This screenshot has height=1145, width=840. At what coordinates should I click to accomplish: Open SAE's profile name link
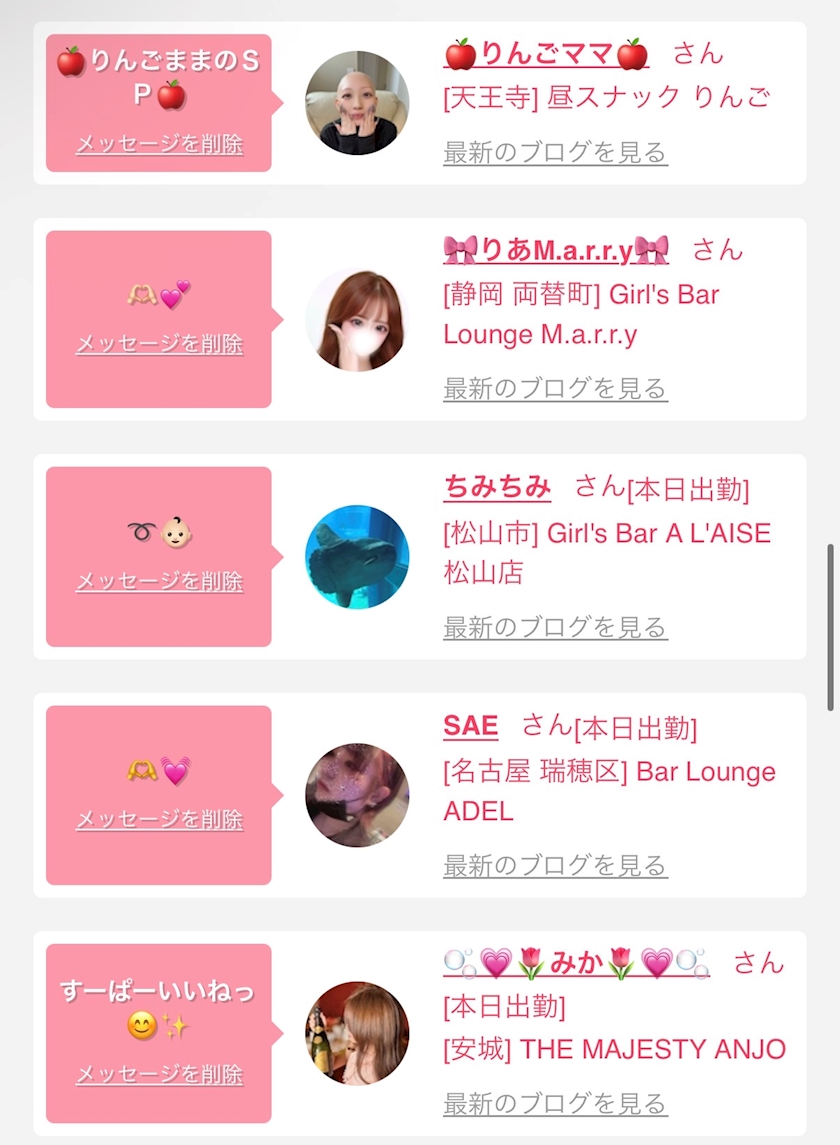pos(470,725)
